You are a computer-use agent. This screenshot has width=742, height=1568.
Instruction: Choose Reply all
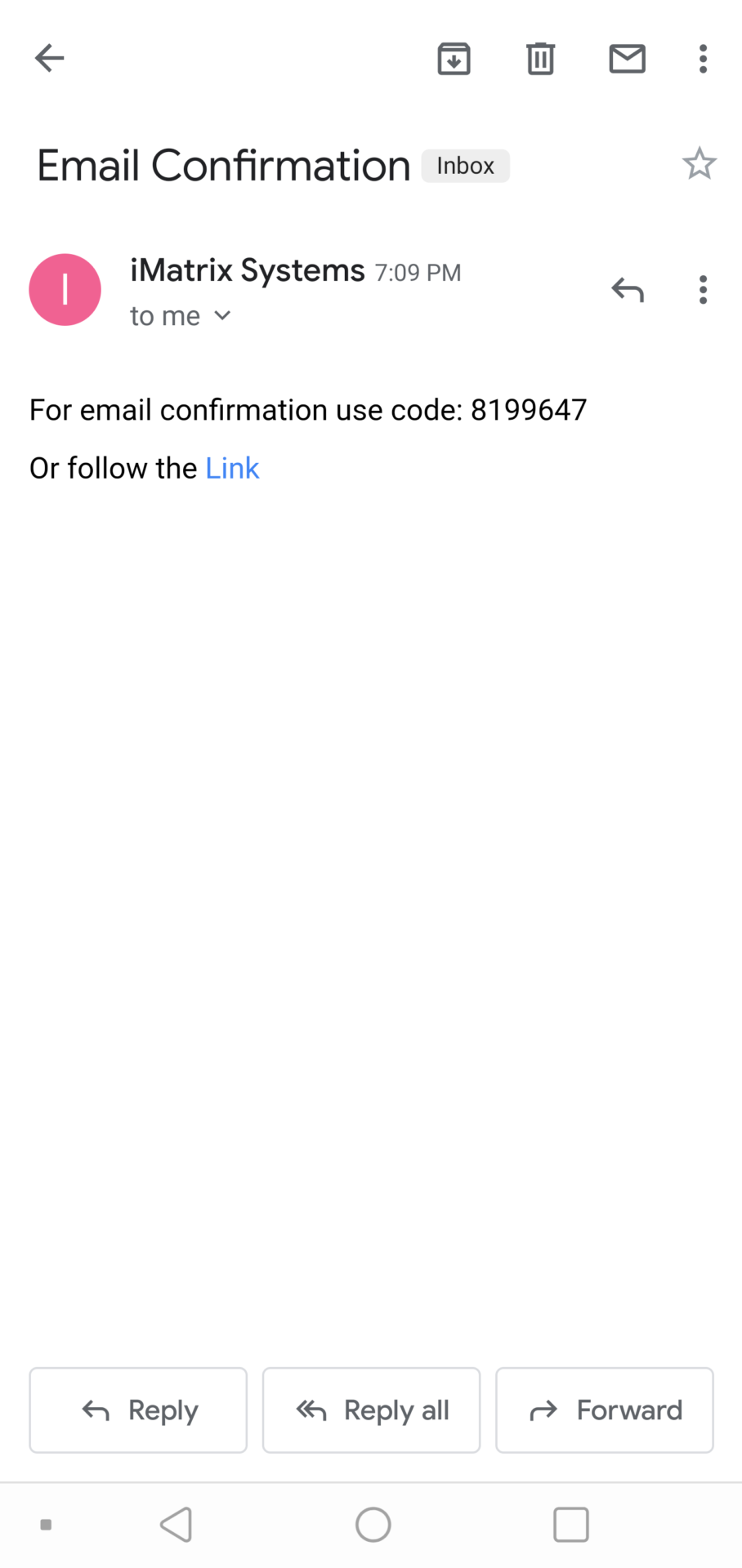pyautogui.click(x=371, y=1410)
